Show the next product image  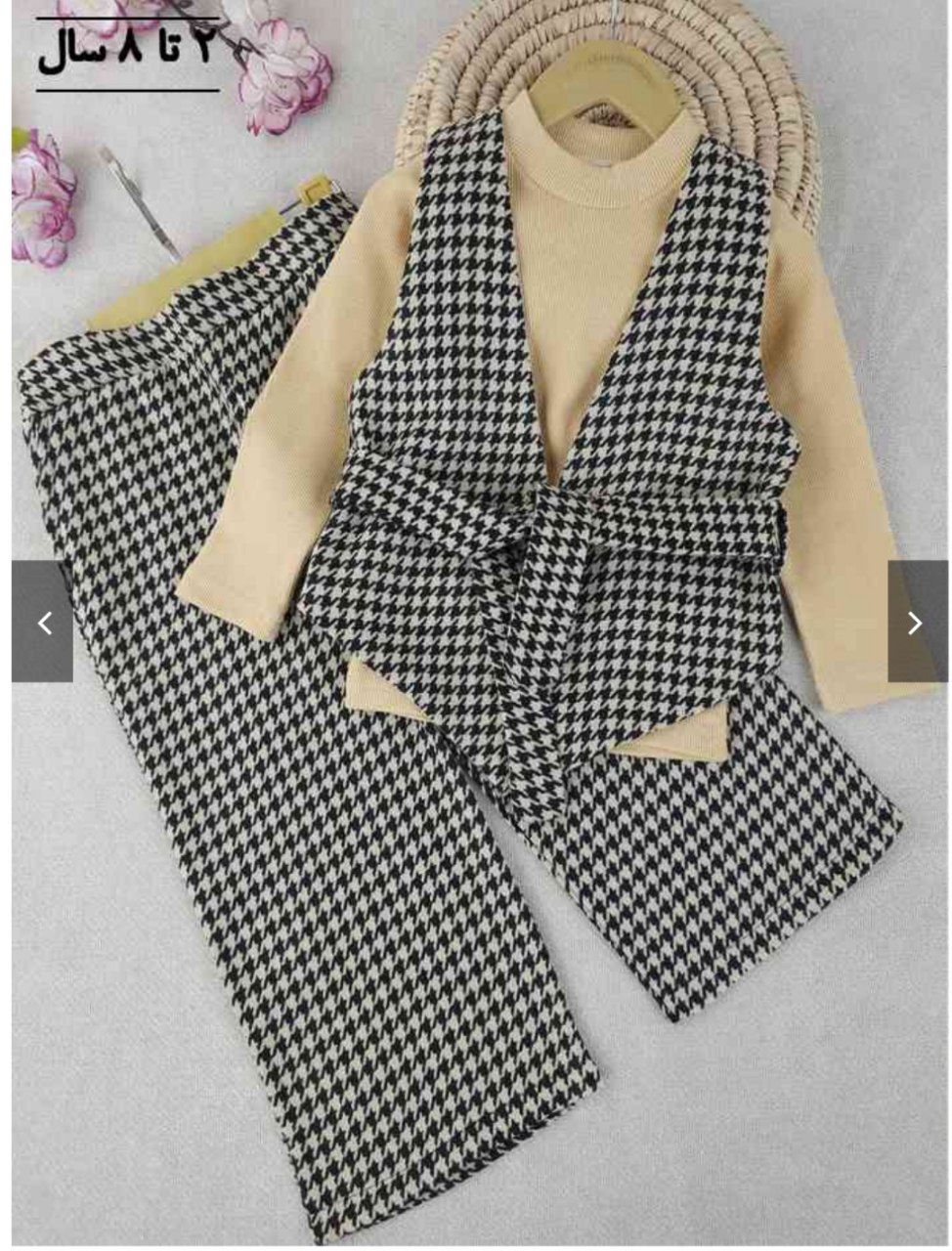915,623
